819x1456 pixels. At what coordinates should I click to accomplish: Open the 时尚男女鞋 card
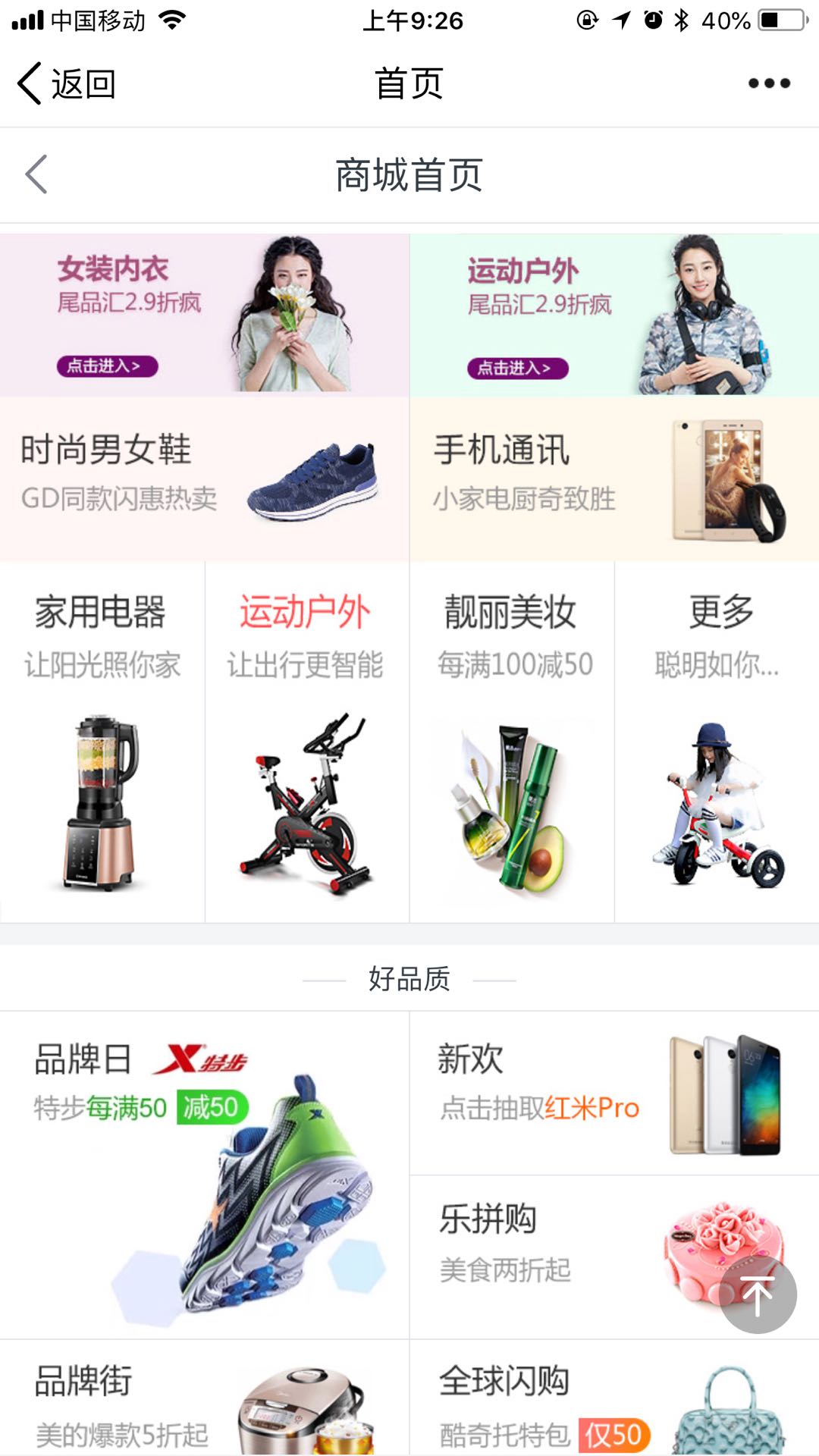204,479
